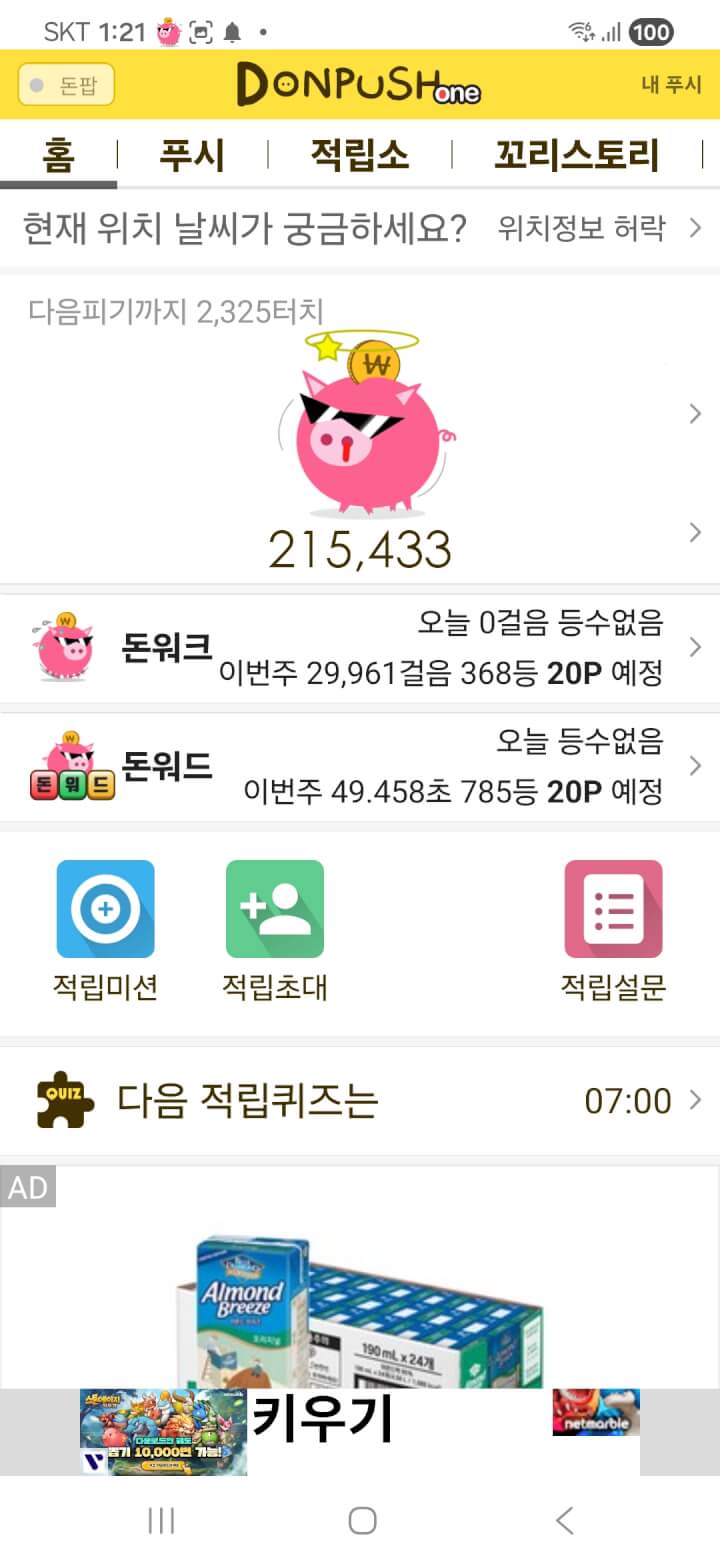The image size is (720, 1560).
Task: Switch to the 푸시 tab
Action: point(192,156)
